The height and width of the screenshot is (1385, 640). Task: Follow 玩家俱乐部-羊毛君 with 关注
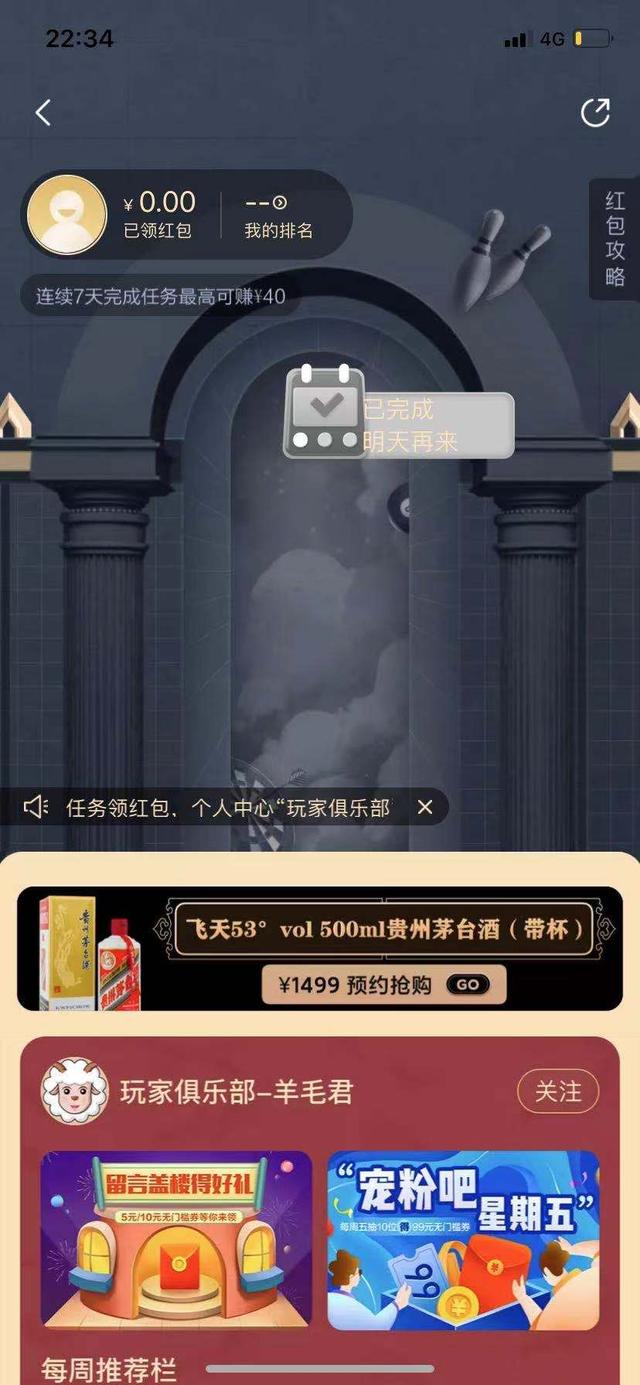[x=558, y=1092]
